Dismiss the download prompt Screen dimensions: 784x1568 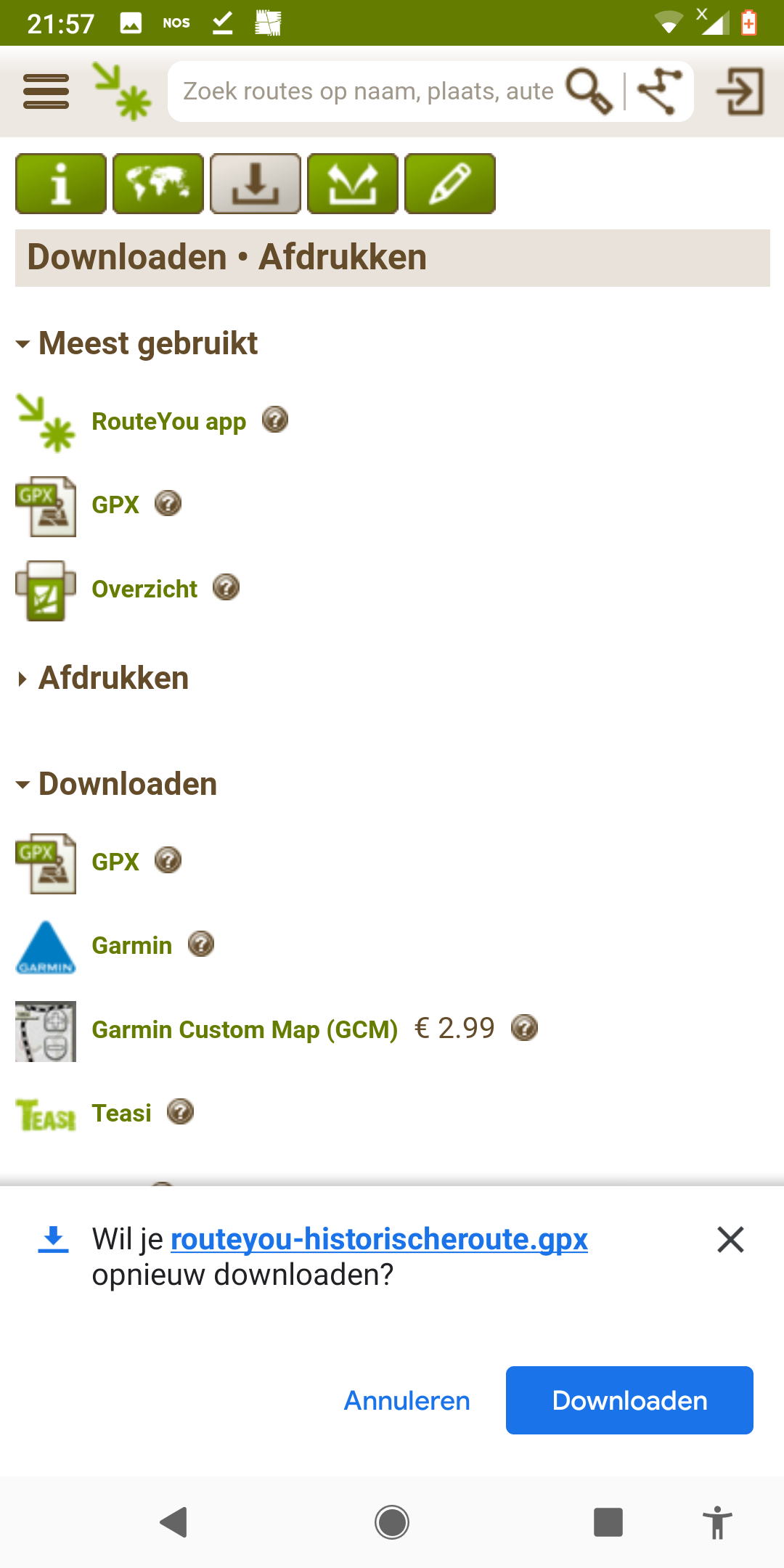[730, 1240]
